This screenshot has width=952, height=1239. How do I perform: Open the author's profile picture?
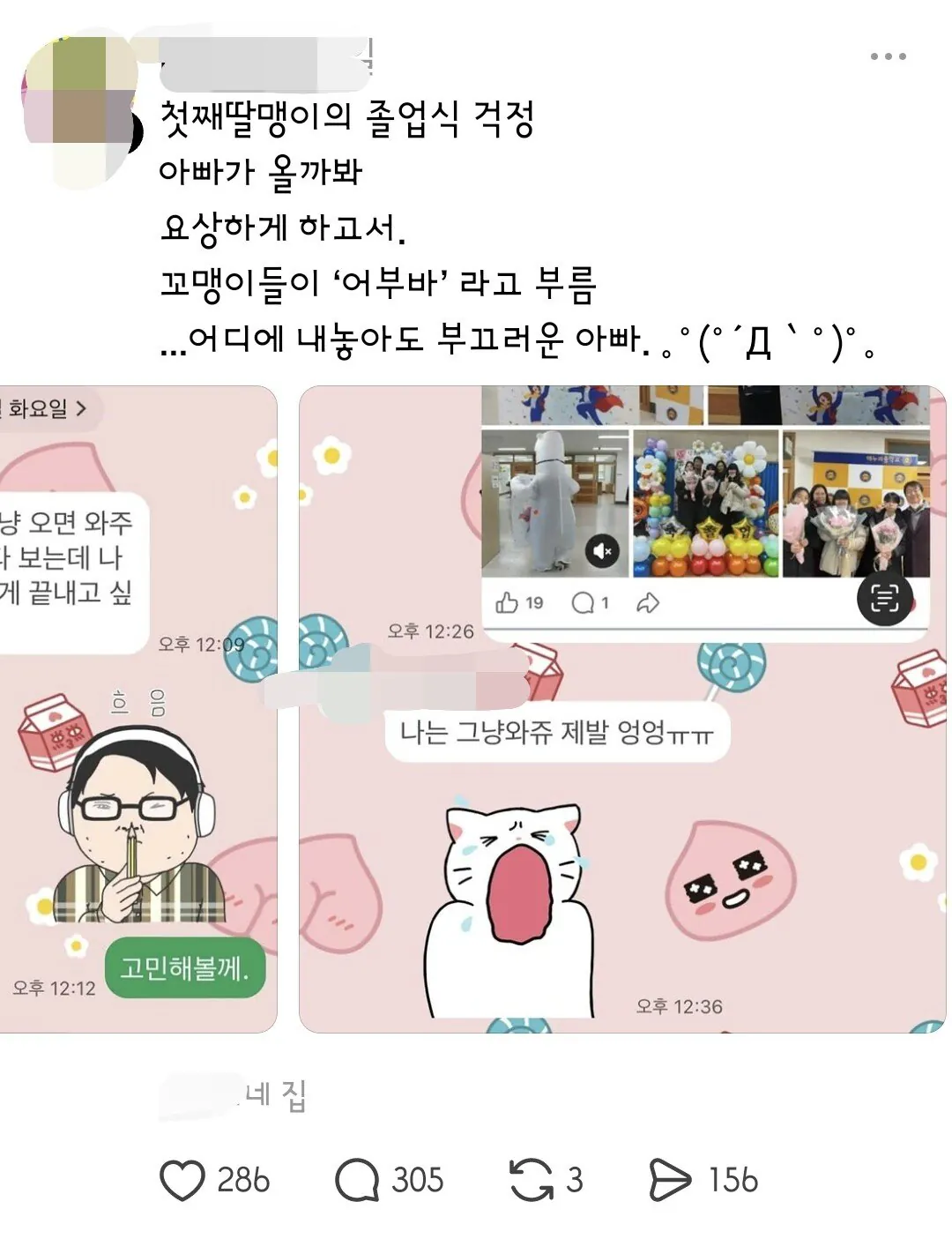81,110
